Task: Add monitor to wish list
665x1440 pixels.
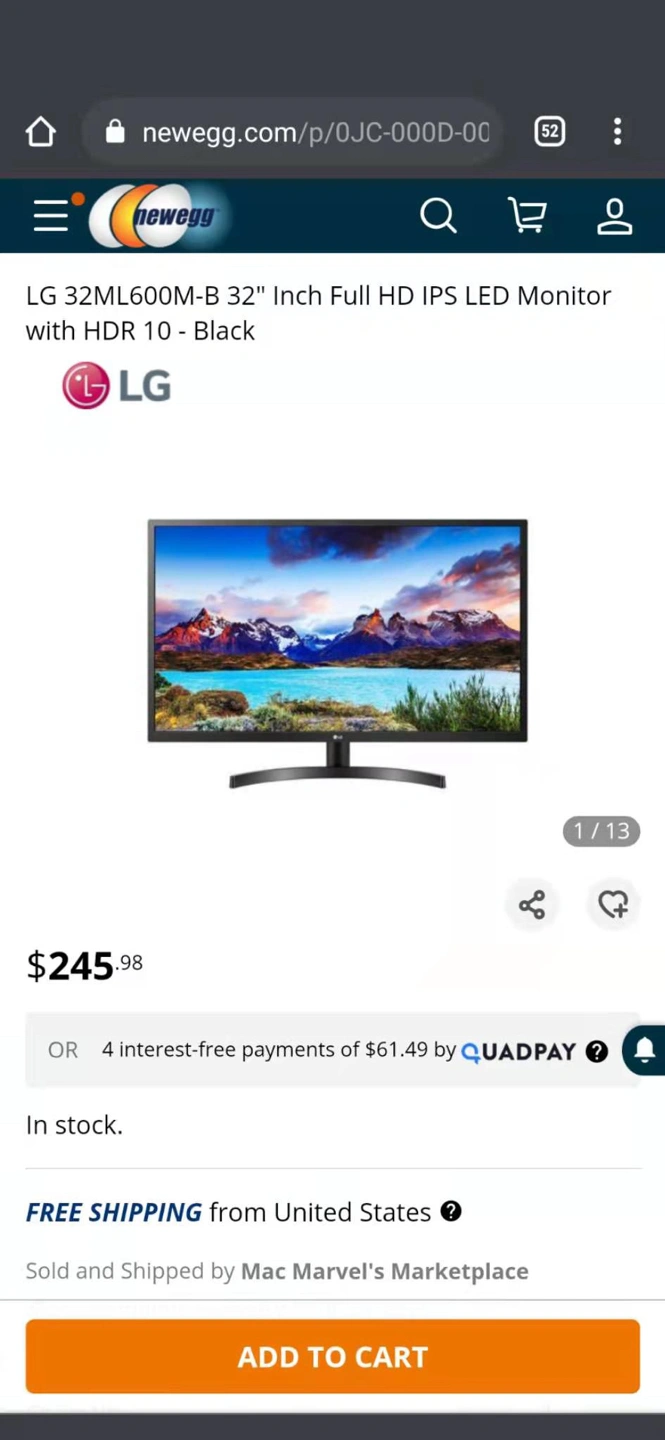Action: tap(613, 905)
